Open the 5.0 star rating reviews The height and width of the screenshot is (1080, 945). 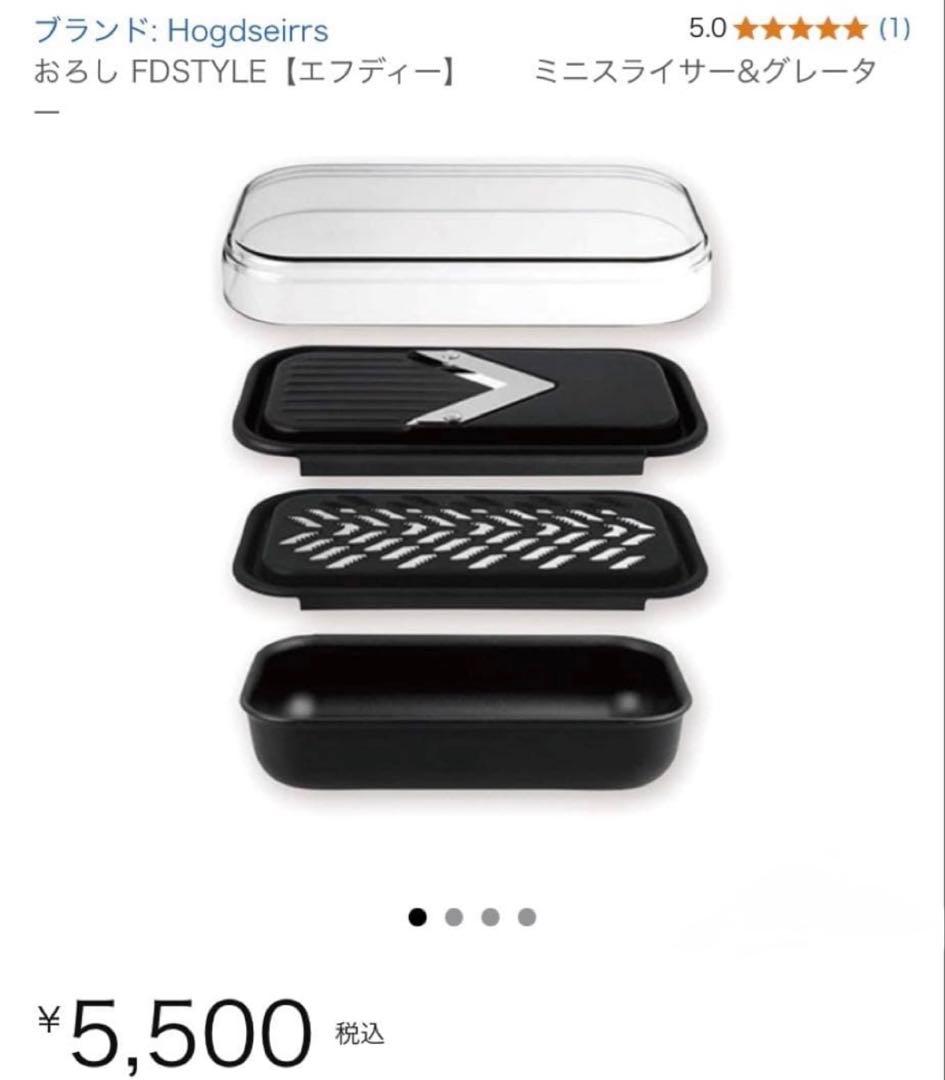point(799,29)
